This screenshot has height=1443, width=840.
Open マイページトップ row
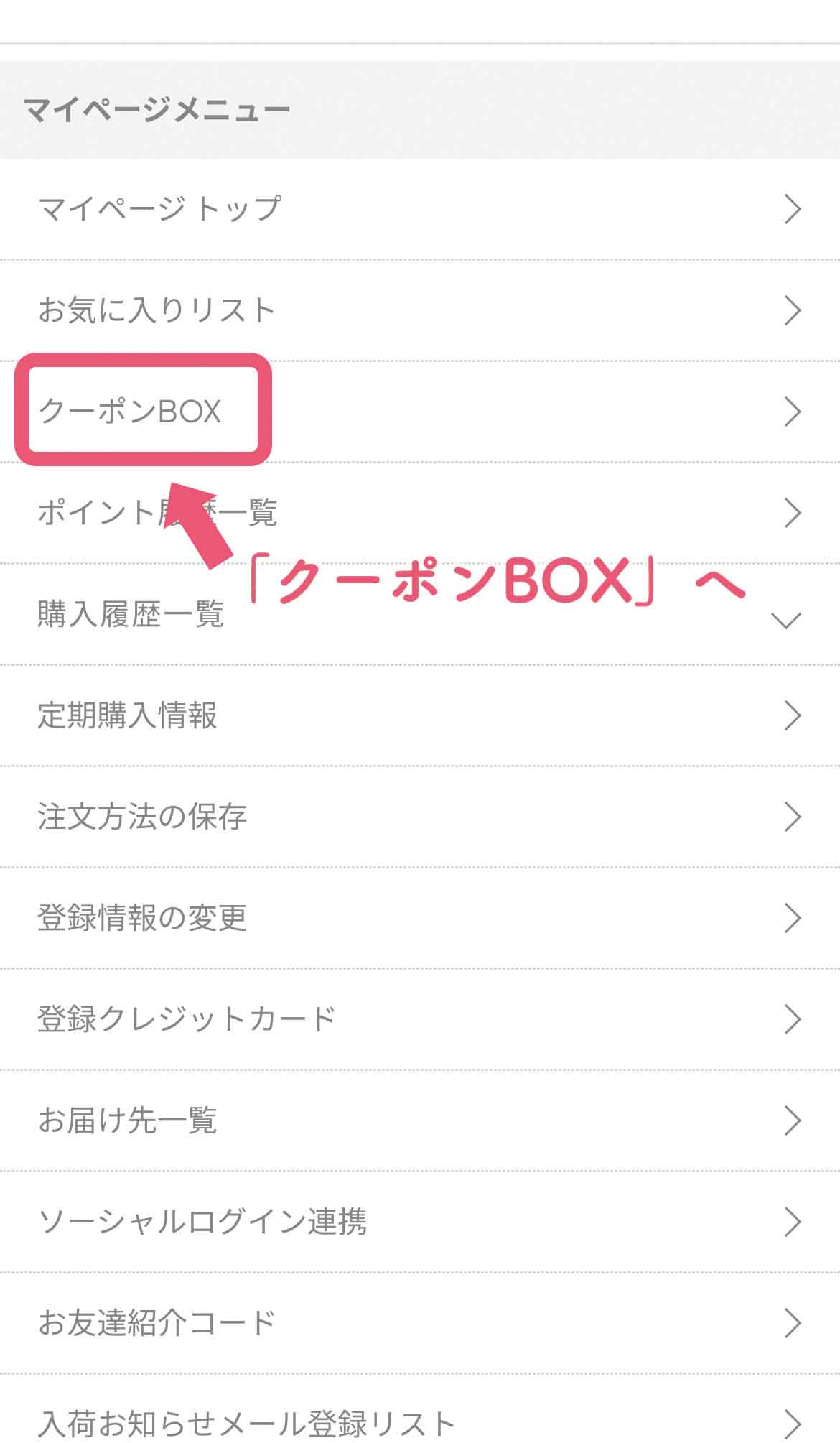click(420, 209)
